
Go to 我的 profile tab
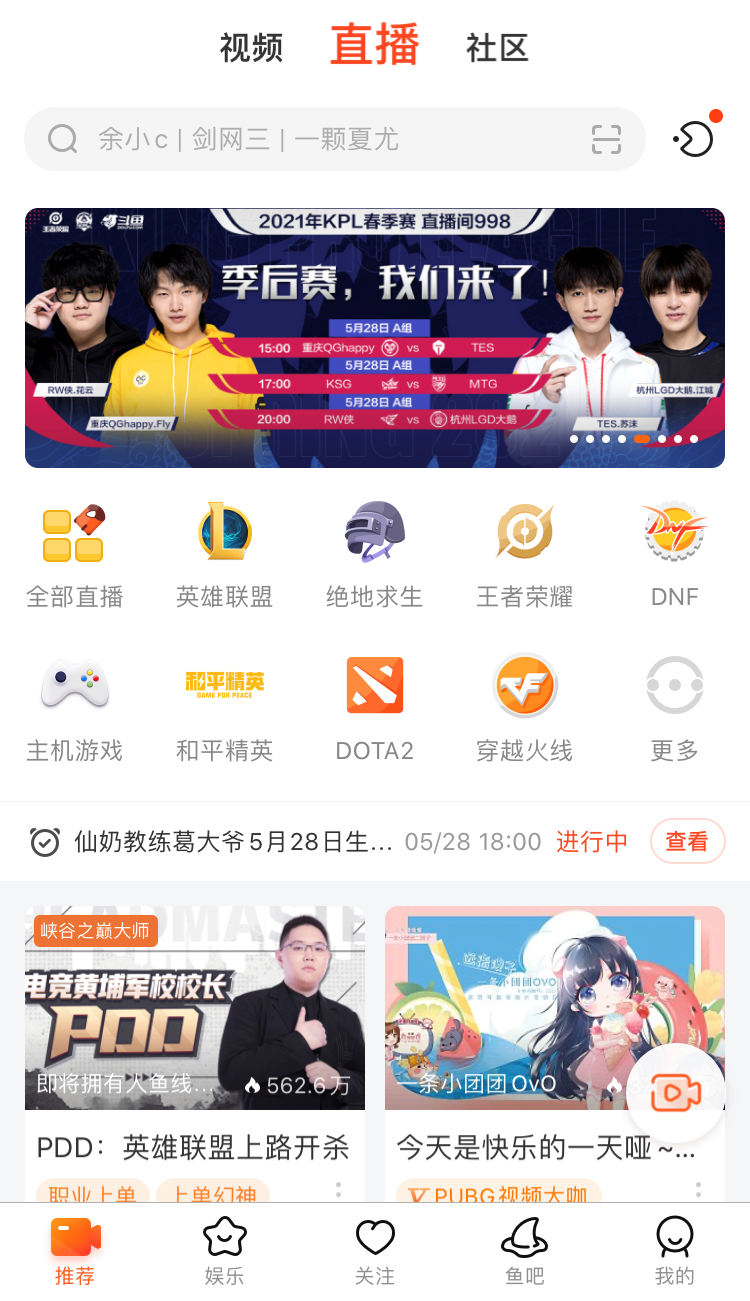tap(675, 1251)
